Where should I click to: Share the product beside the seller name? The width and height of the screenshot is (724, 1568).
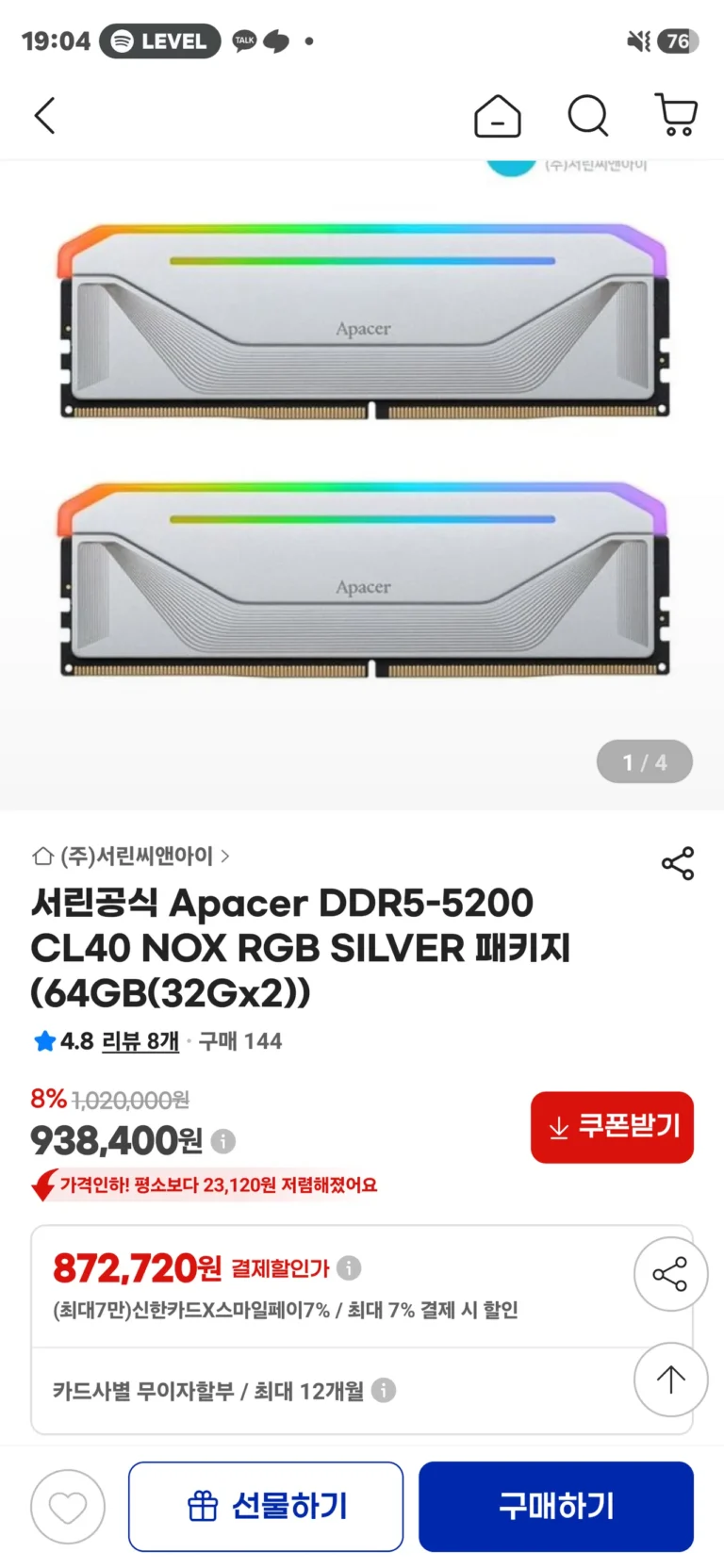tap(677, 863)
